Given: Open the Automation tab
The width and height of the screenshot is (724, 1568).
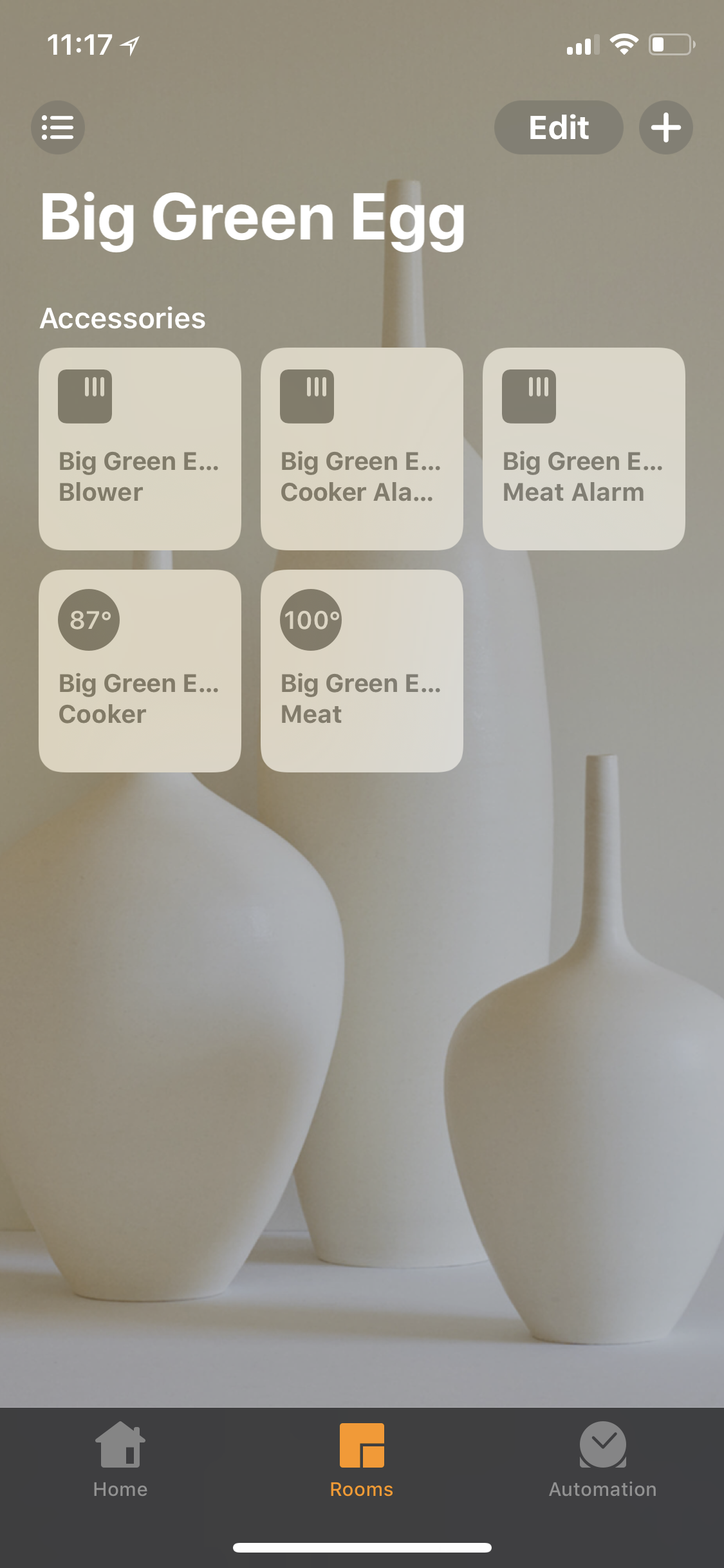Looking at the screenshot, I should (602, 1460).
